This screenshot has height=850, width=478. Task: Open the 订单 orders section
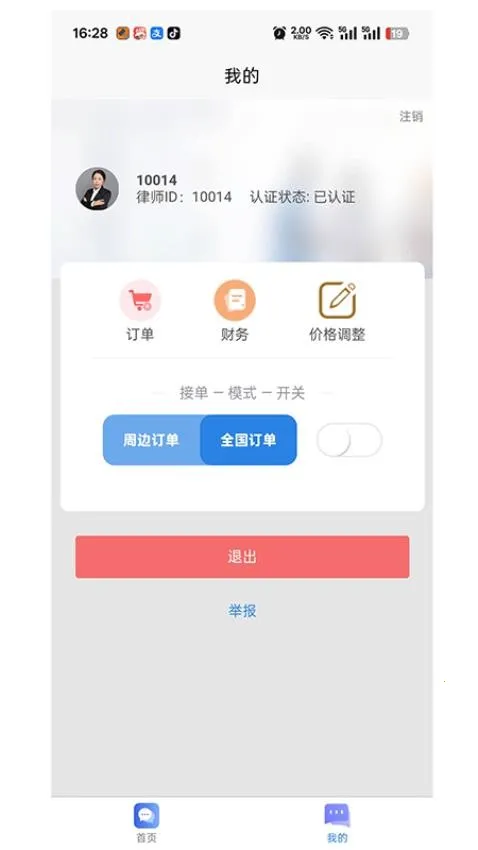tap(140, 311)
